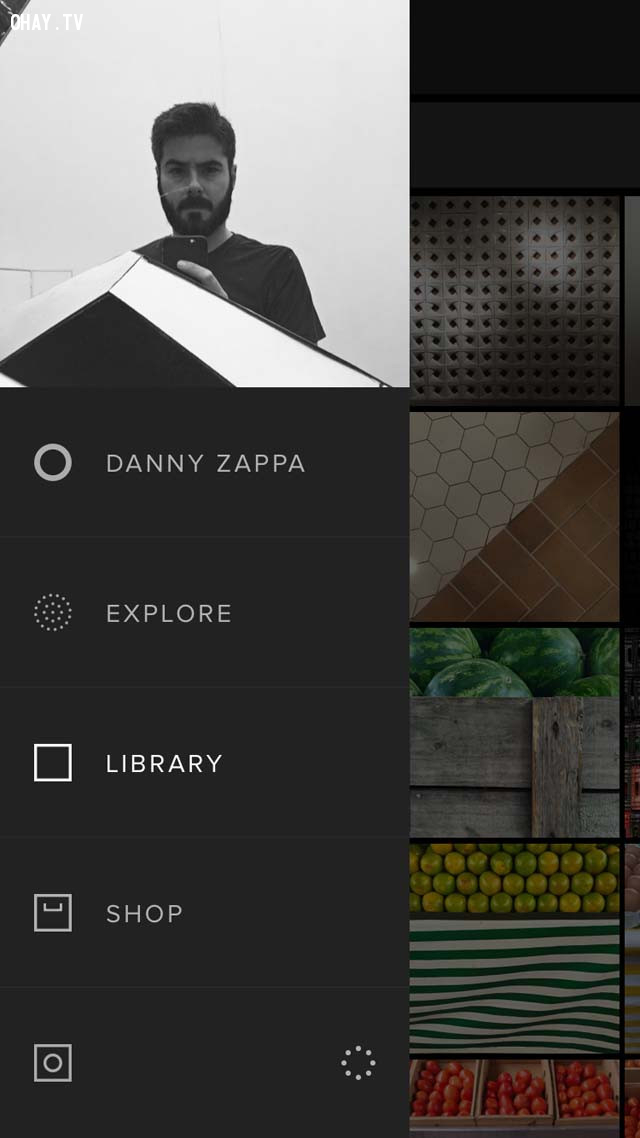Open the profile selfie photo
The image size is (640, 1138).
204,193
